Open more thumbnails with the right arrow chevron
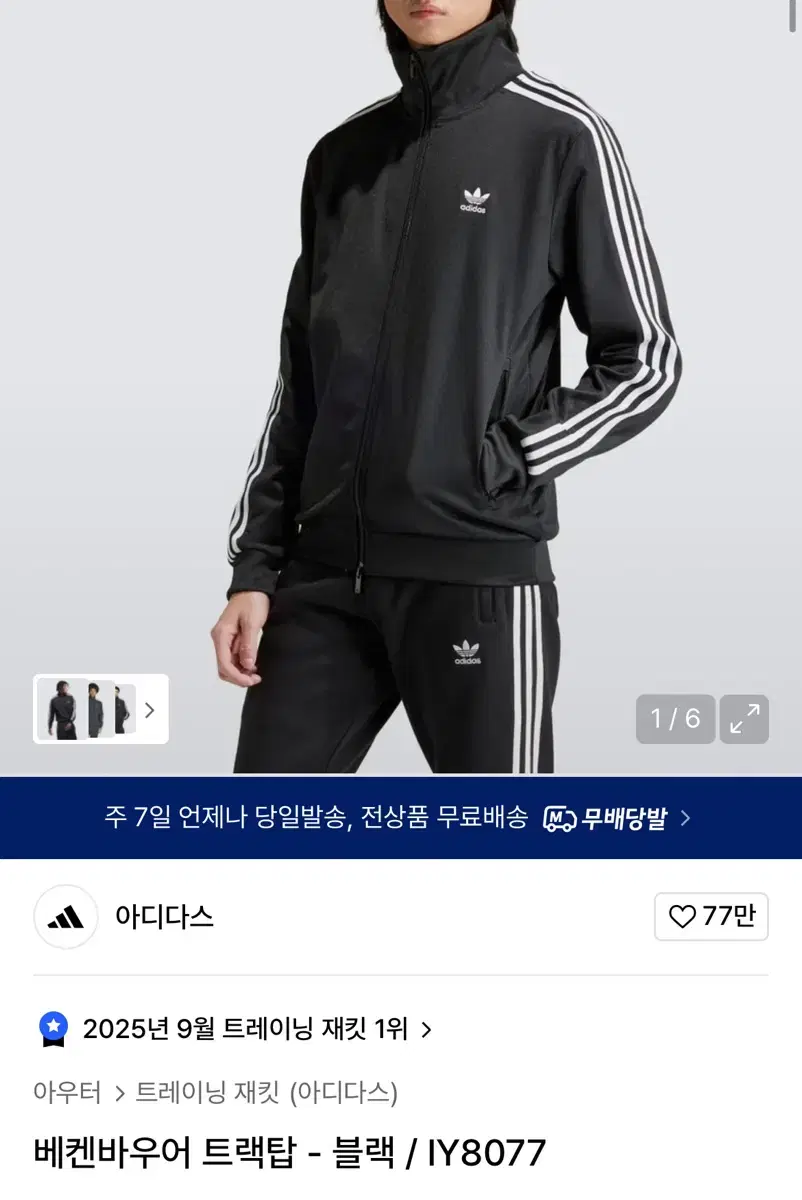 click(x=150, y=710)
